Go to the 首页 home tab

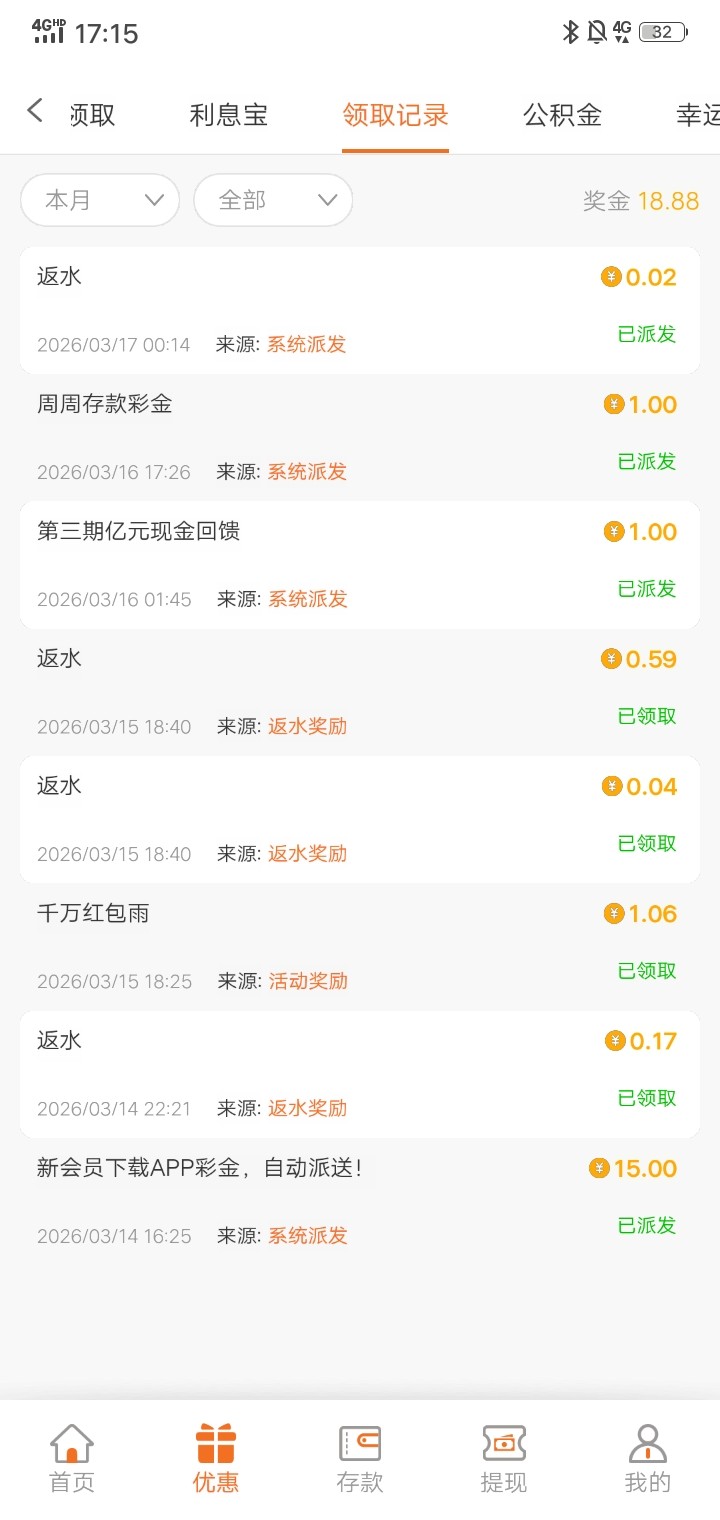click(x=72, y=1458)
